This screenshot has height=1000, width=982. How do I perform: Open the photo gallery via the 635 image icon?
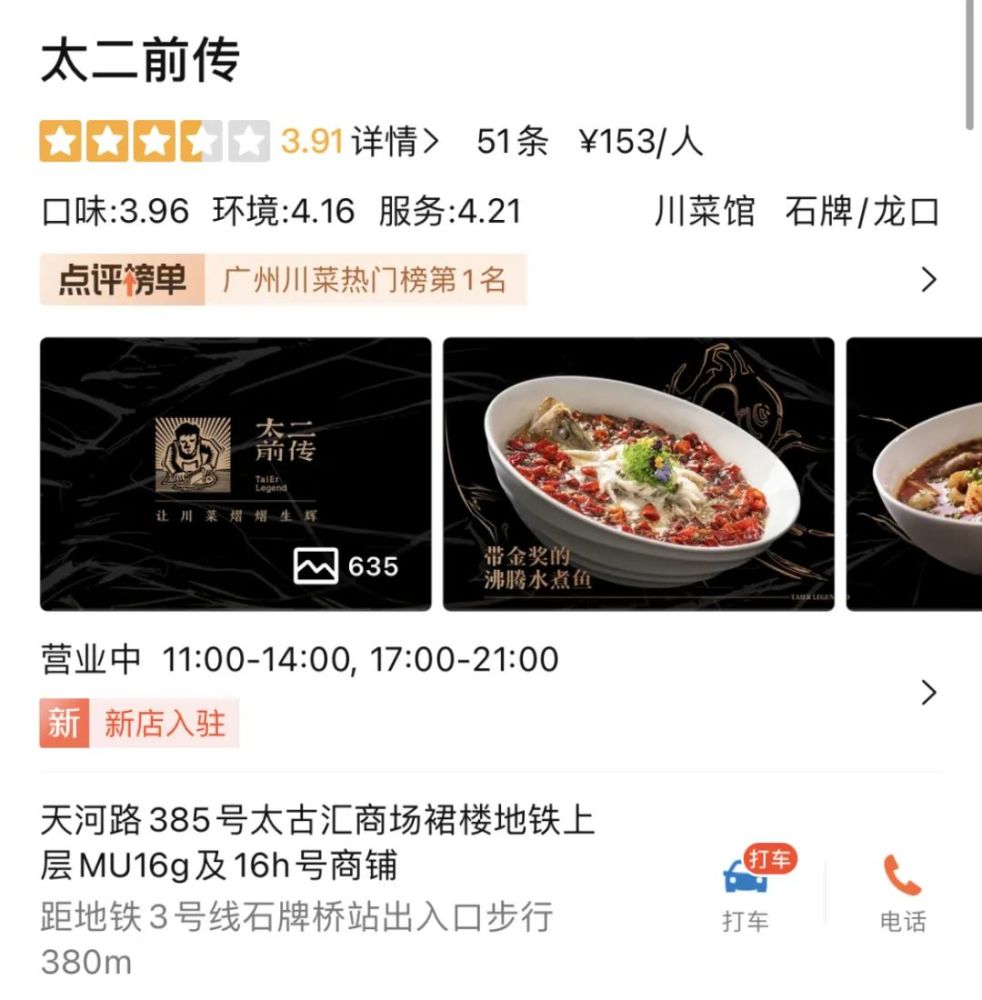point(317,564)
